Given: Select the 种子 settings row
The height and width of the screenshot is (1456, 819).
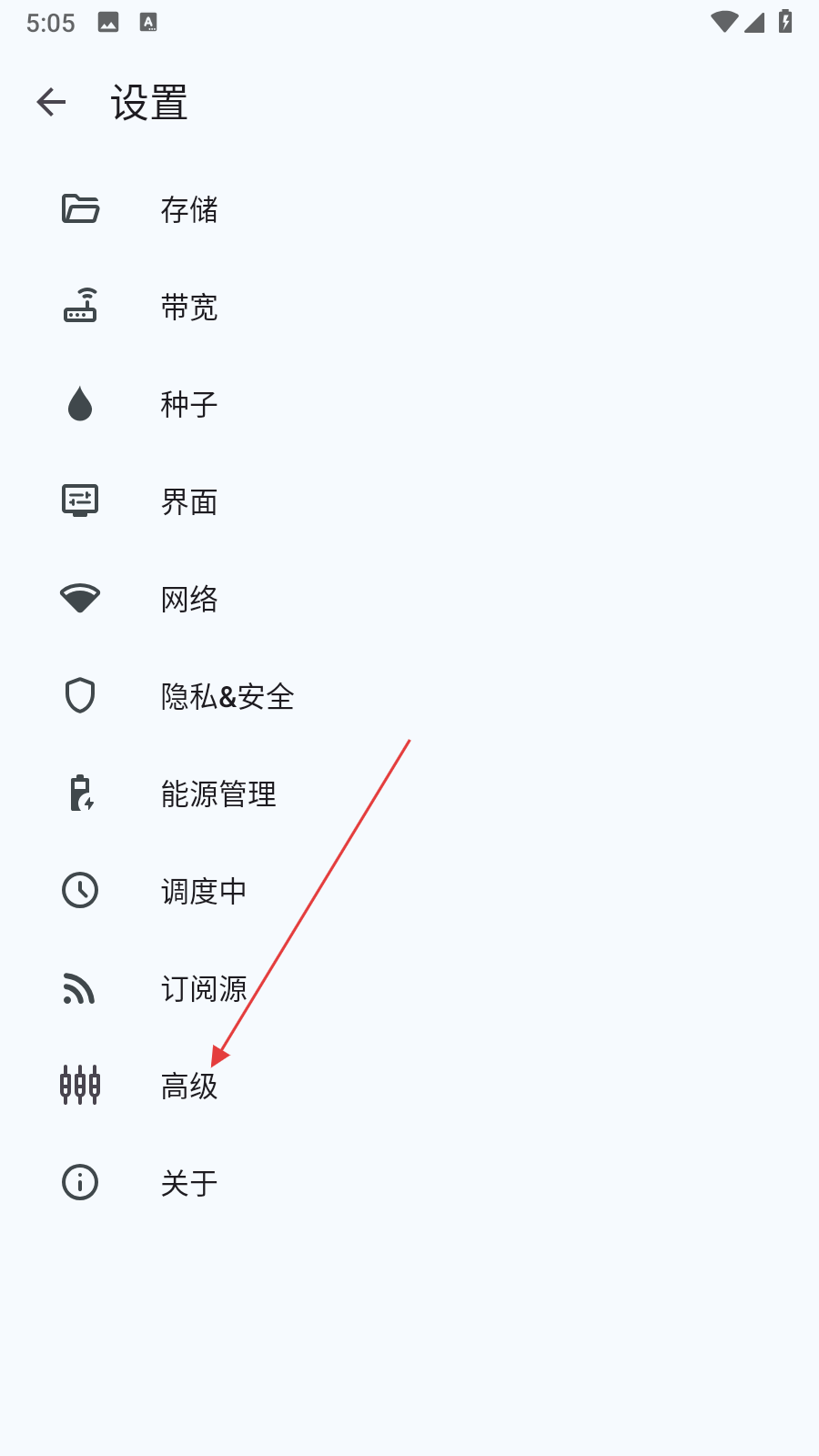Looking at the screenshot, I should click(189, 404).
